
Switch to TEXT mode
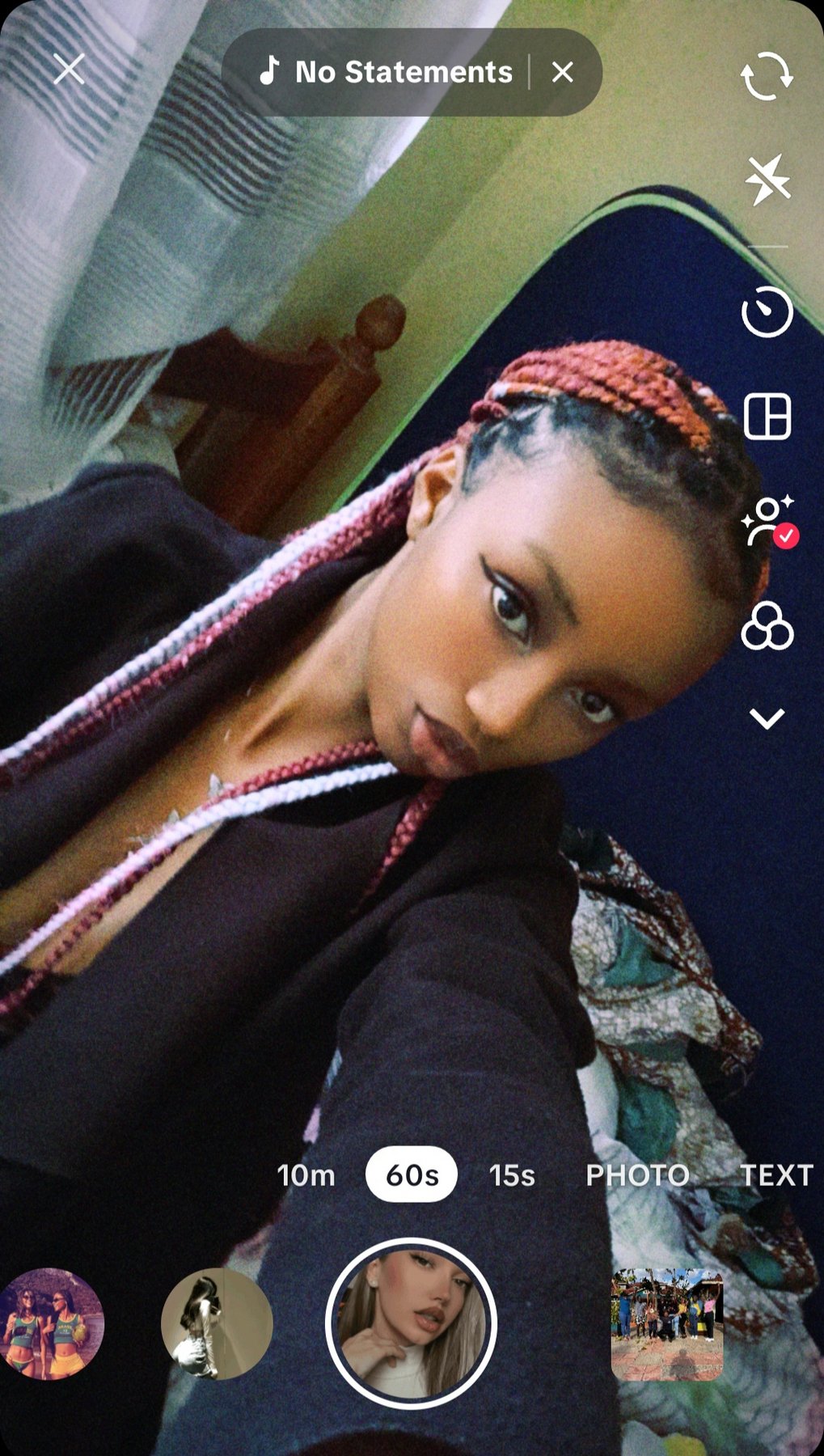[776, 1175]
